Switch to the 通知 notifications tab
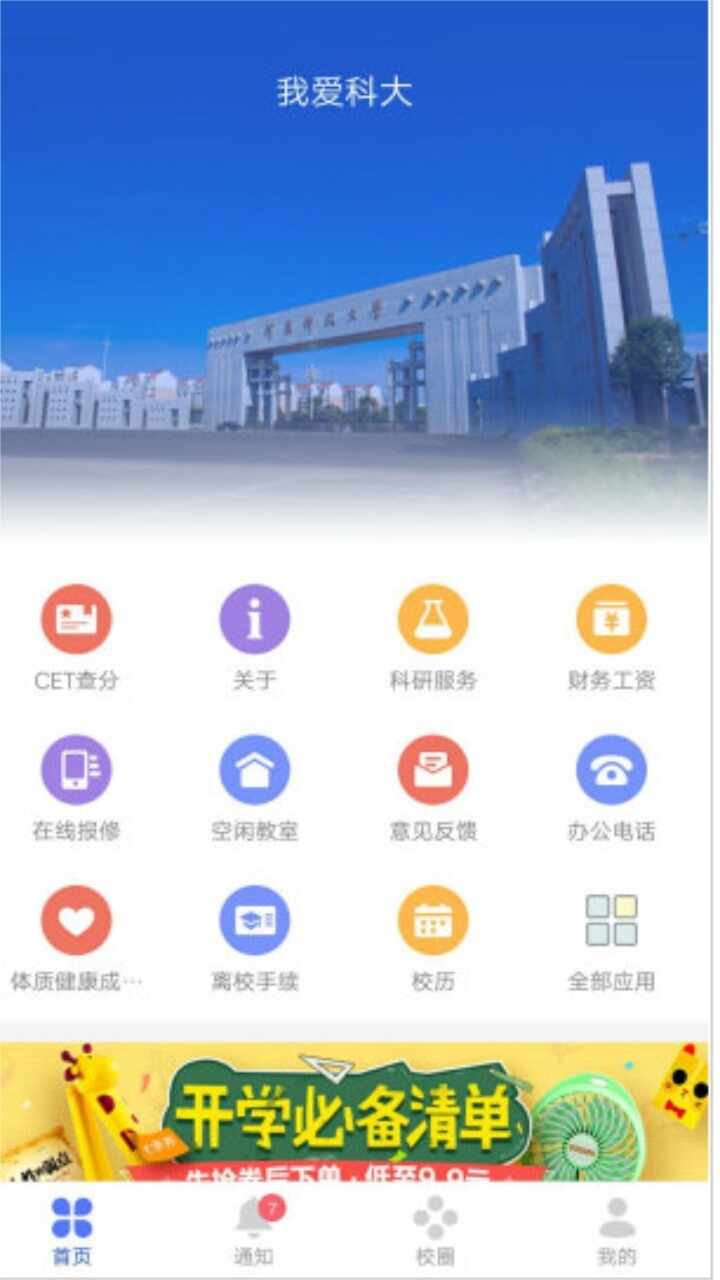 click(x=254, y=1231)
